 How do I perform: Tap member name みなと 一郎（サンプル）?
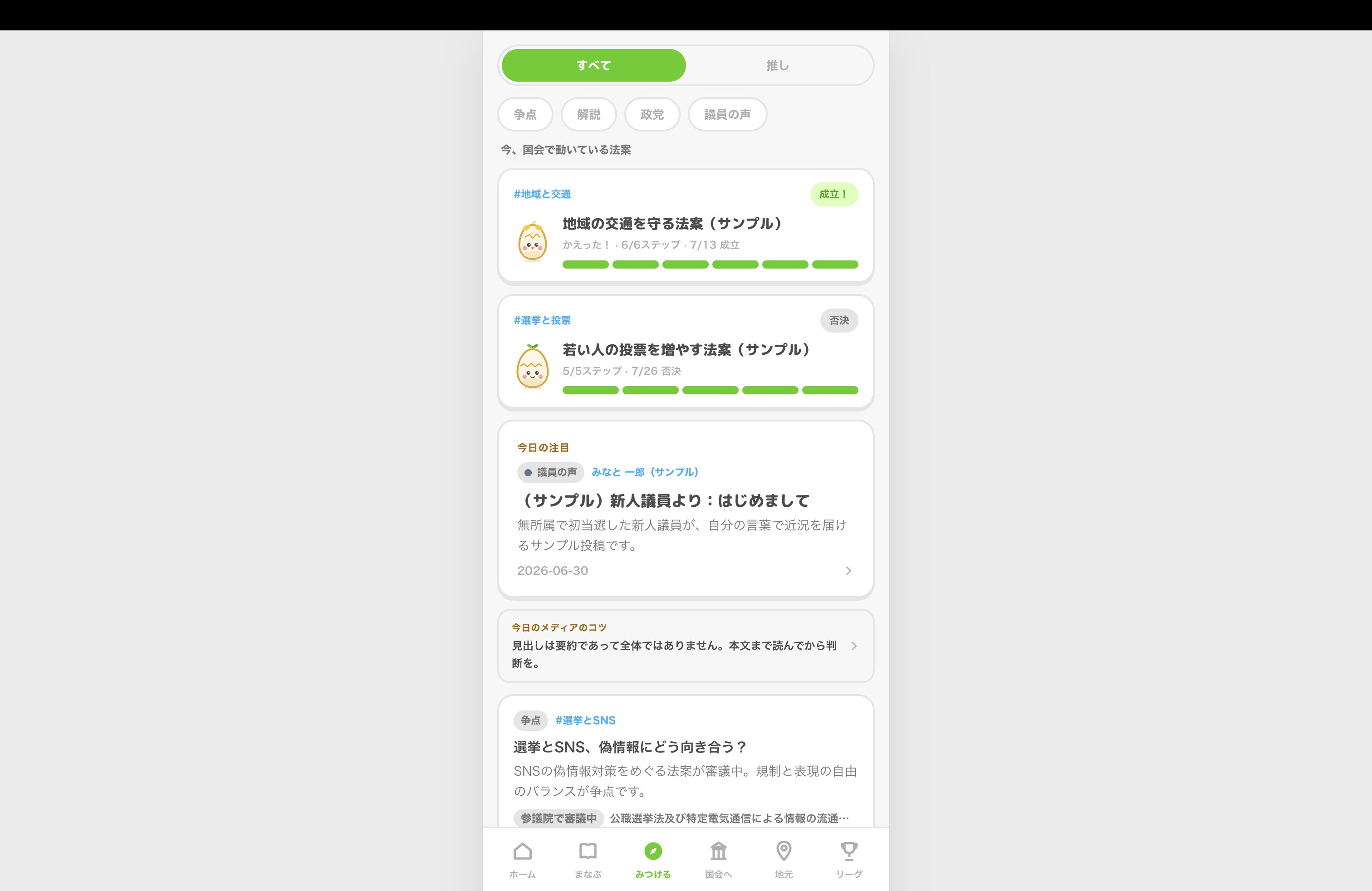tap(645, 472)
